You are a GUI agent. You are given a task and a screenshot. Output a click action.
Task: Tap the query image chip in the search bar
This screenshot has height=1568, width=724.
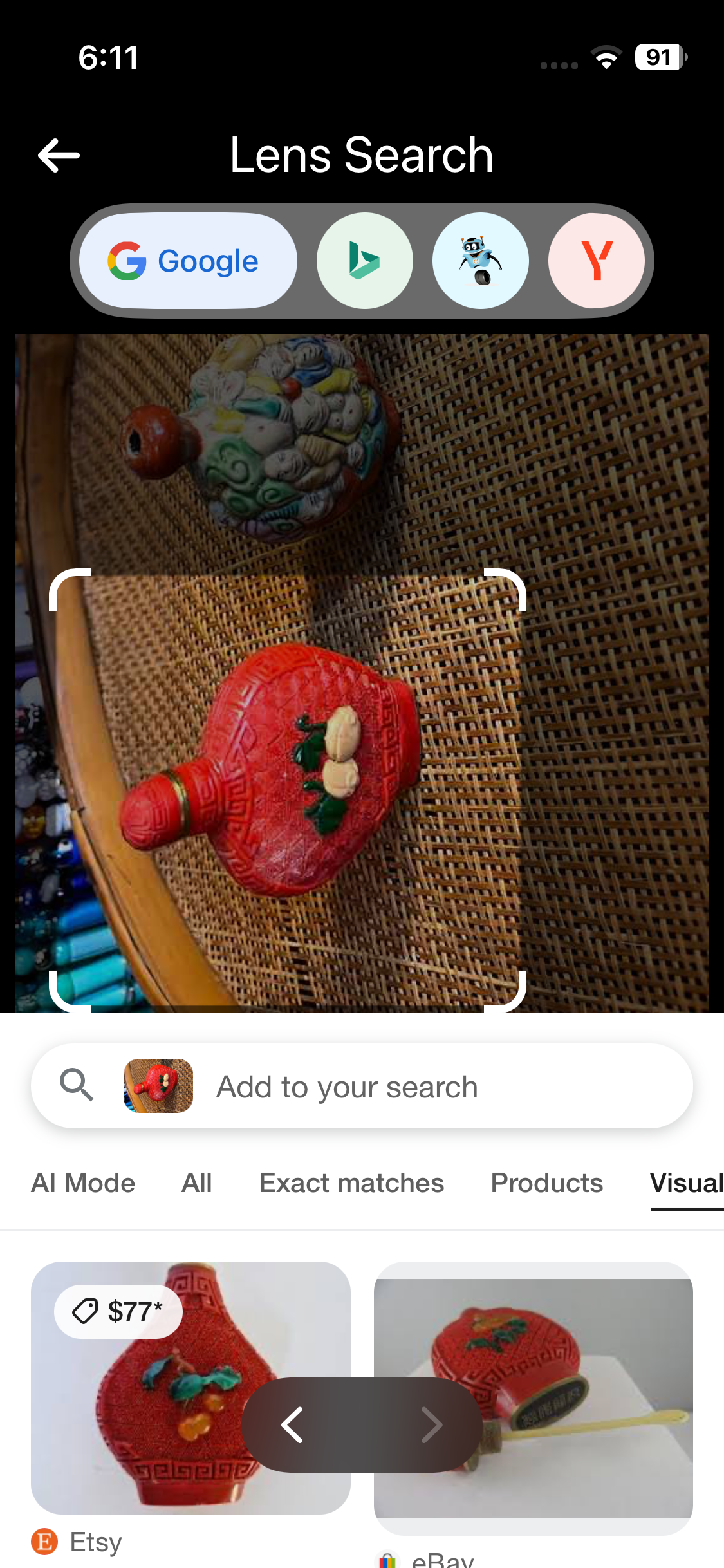click(157, 1085)
